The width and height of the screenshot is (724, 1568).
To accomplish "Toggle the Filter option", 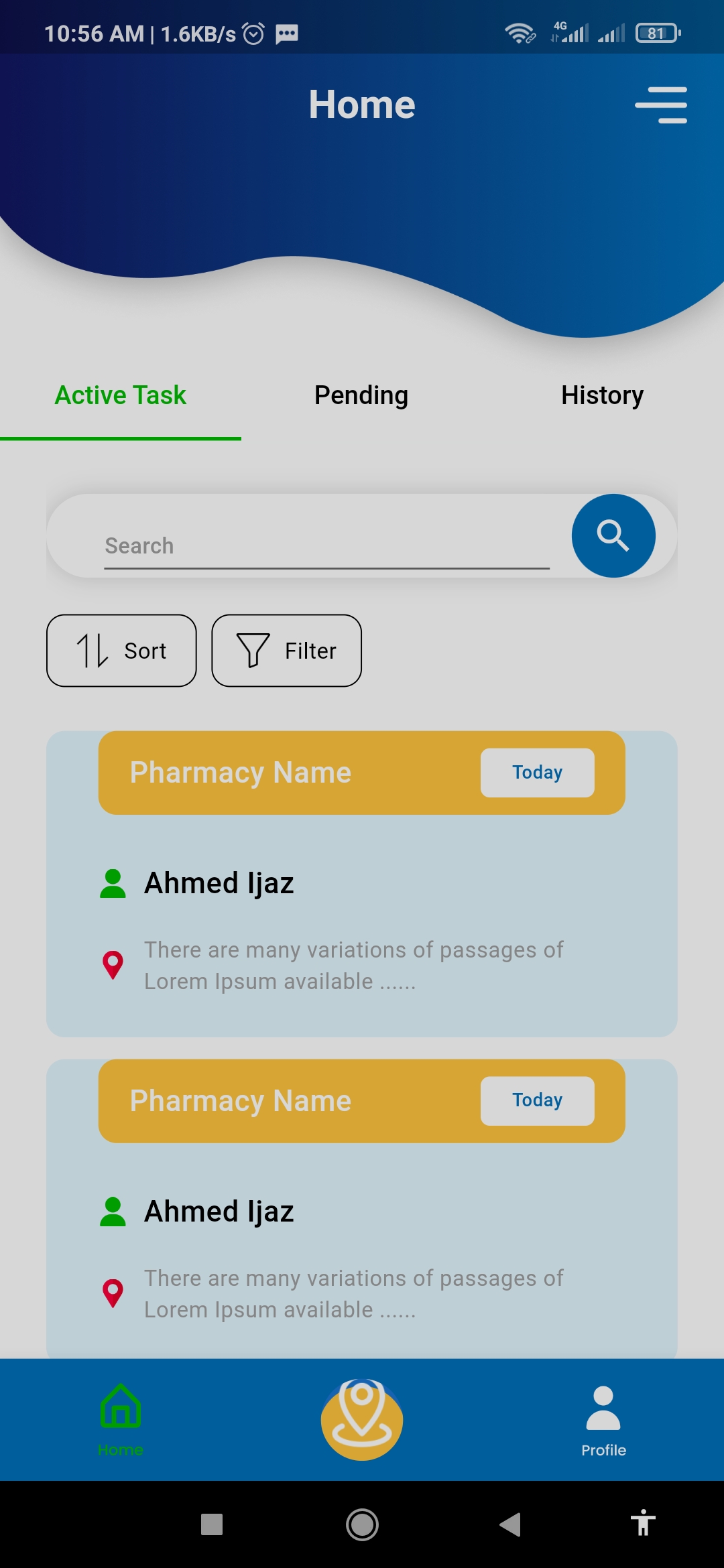I will [x=286, y=650].
